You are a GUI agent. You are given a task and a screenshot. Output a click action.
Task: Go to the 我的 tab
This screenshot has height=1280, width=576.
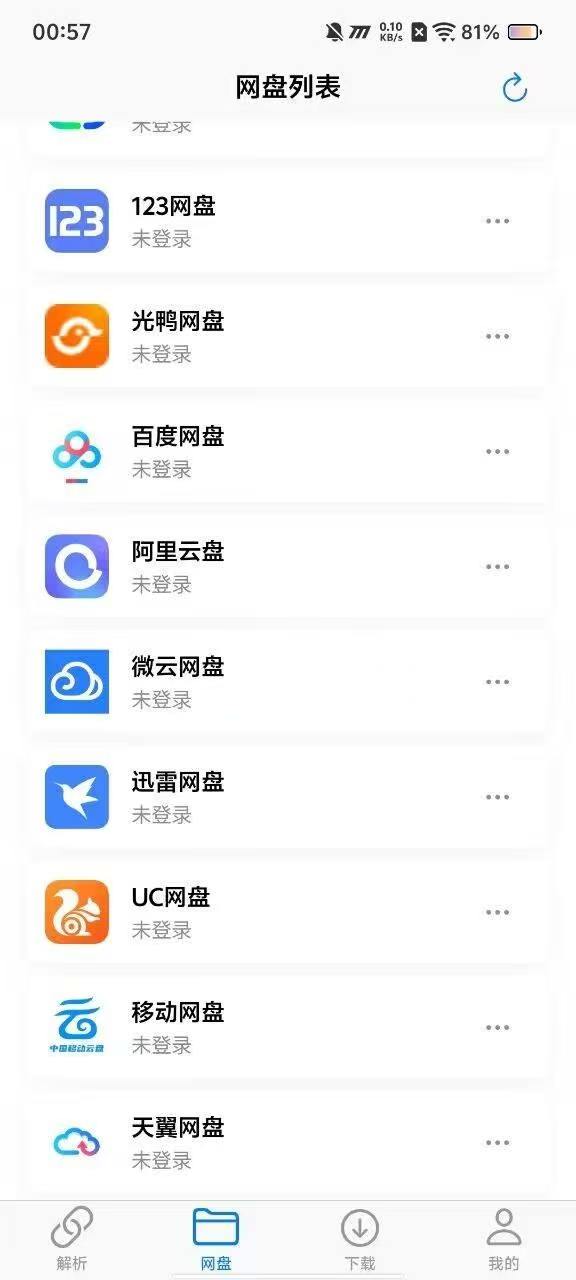click(x=504, y=1240)
